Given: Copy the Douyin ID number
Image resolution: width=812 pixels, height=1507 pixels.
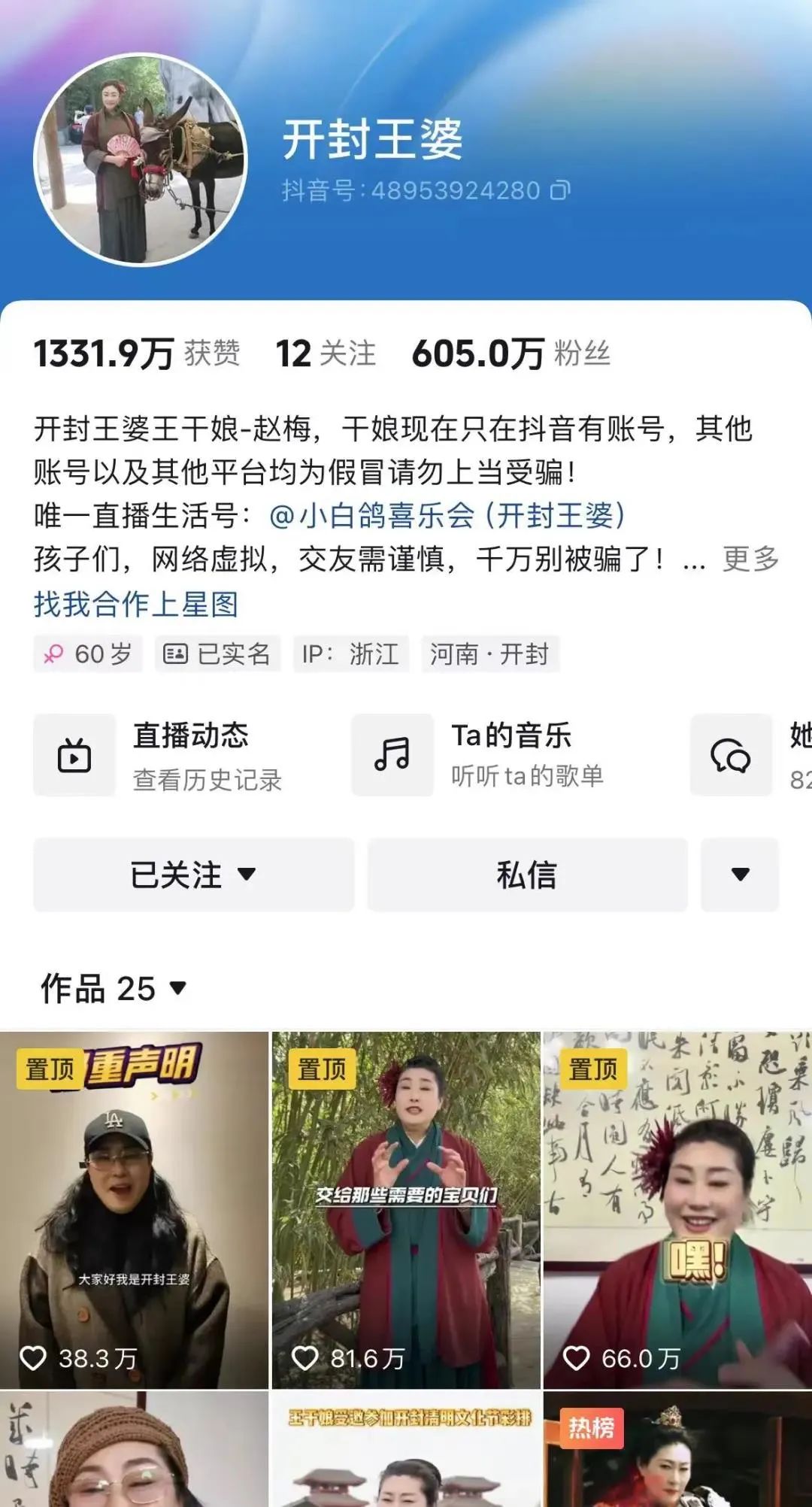Looking at the screenshot, I should pyautogui.click(x=560, y=190).
